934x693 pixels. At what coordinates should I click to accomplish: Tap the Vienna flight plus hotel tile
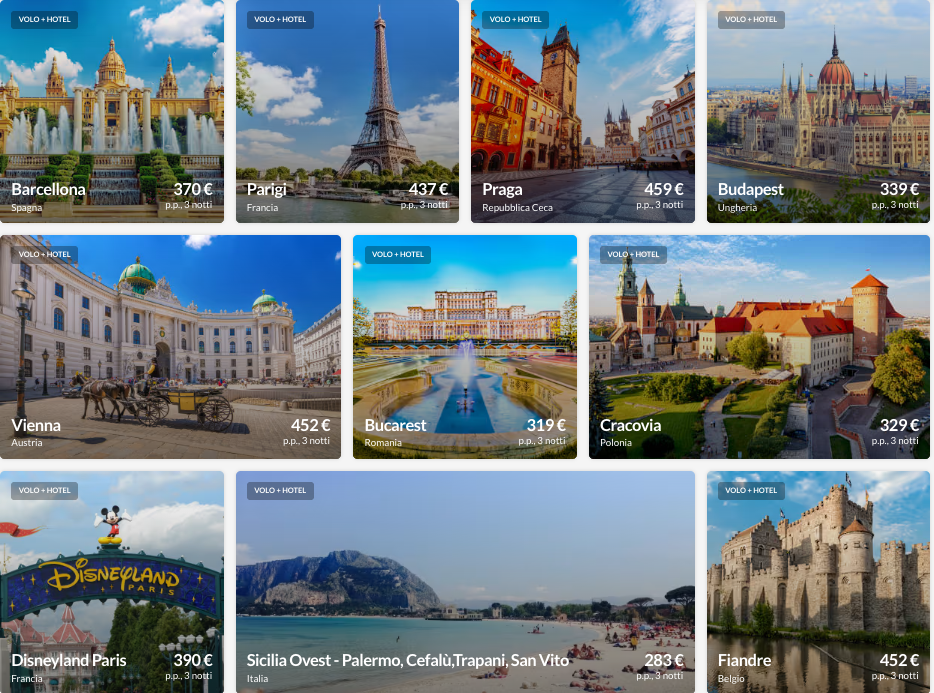pyautogui.click(x=171, y=347)
